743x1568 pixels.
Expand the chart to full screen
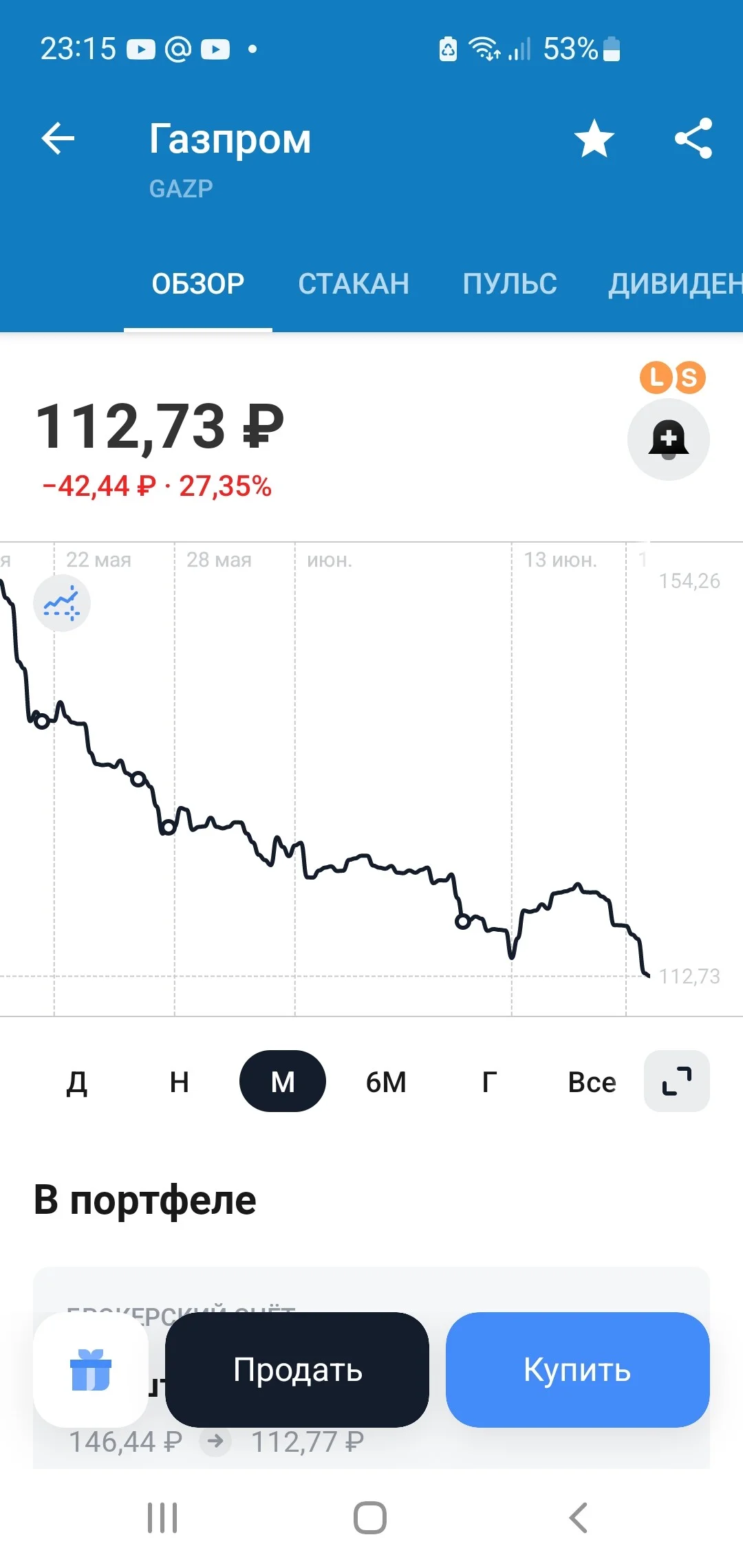677,1081
